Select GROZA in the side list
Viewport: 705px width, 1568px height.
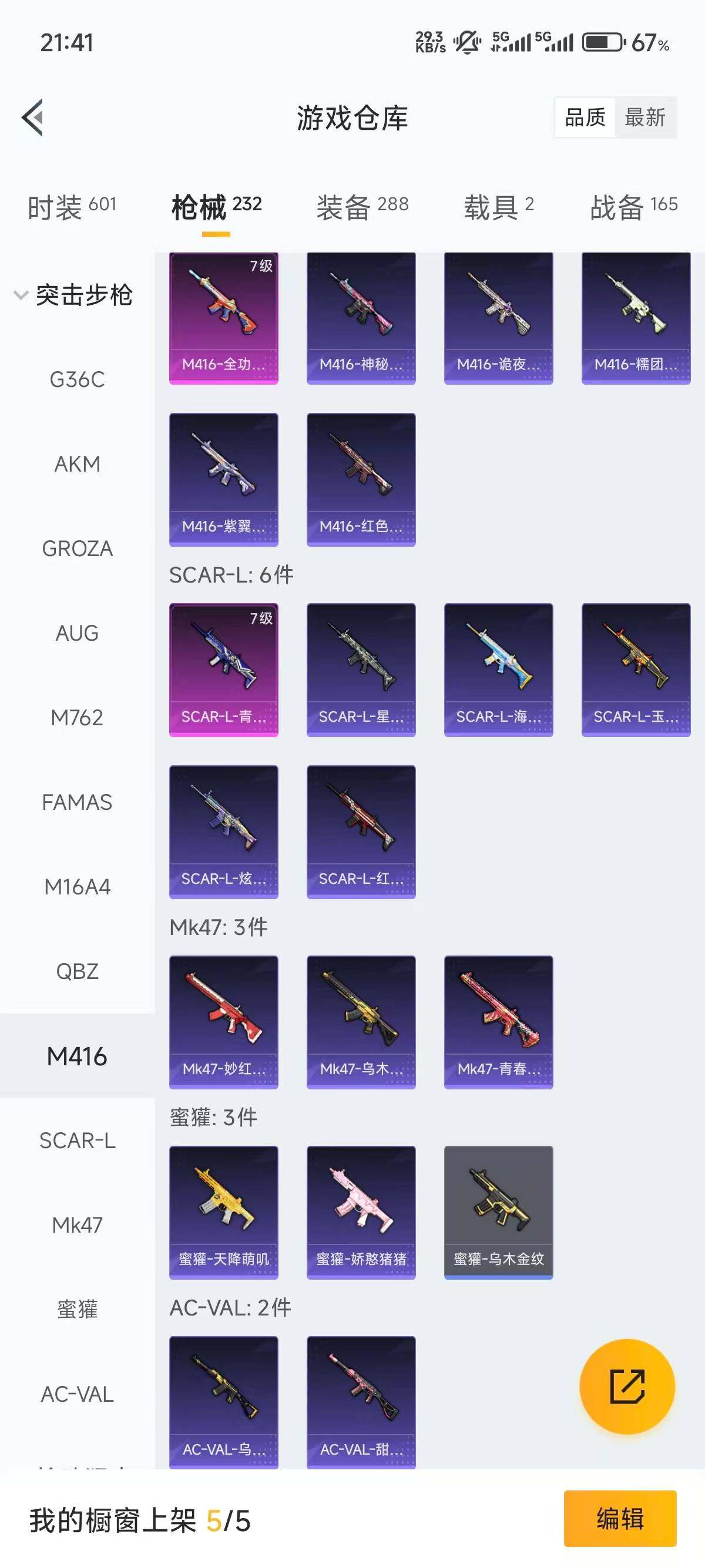pos(78,549)
